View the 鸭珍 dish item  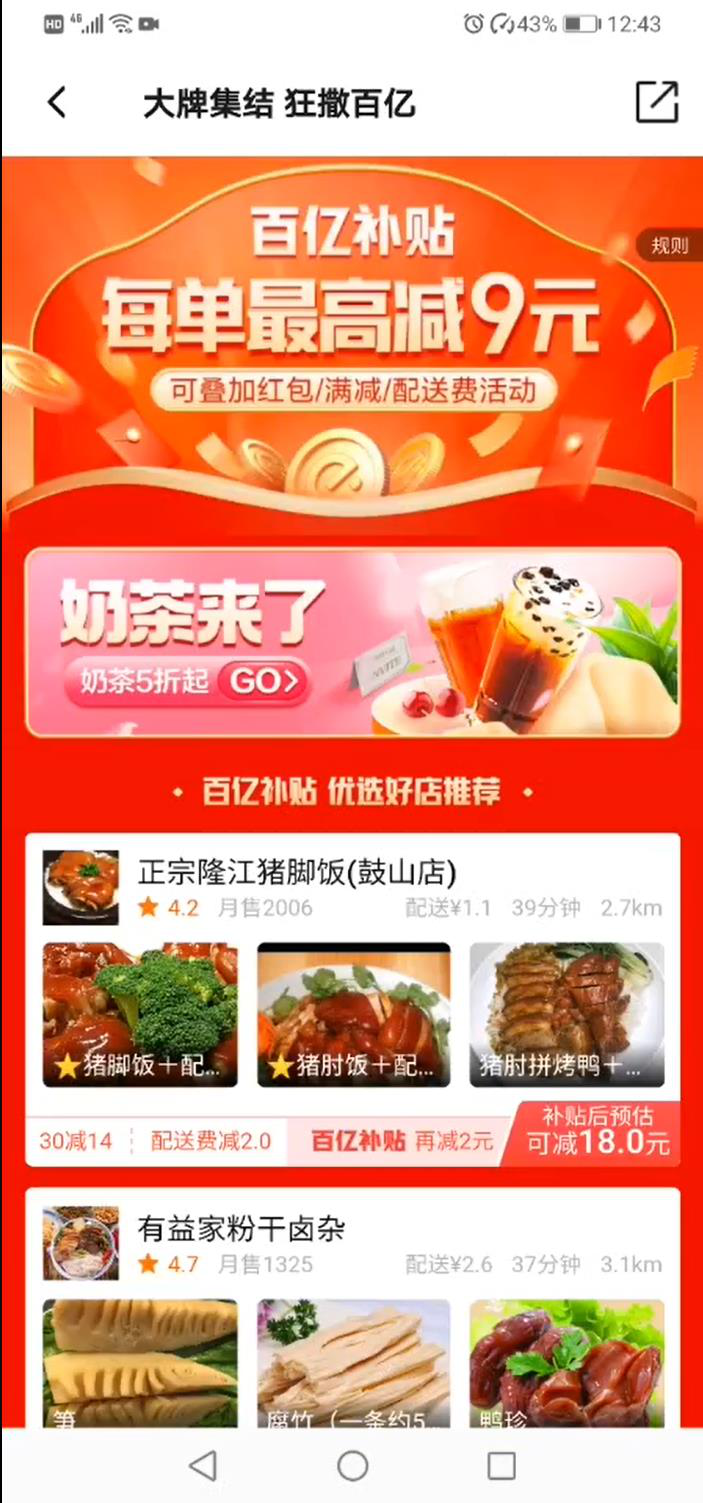[x=567, y=1362]
